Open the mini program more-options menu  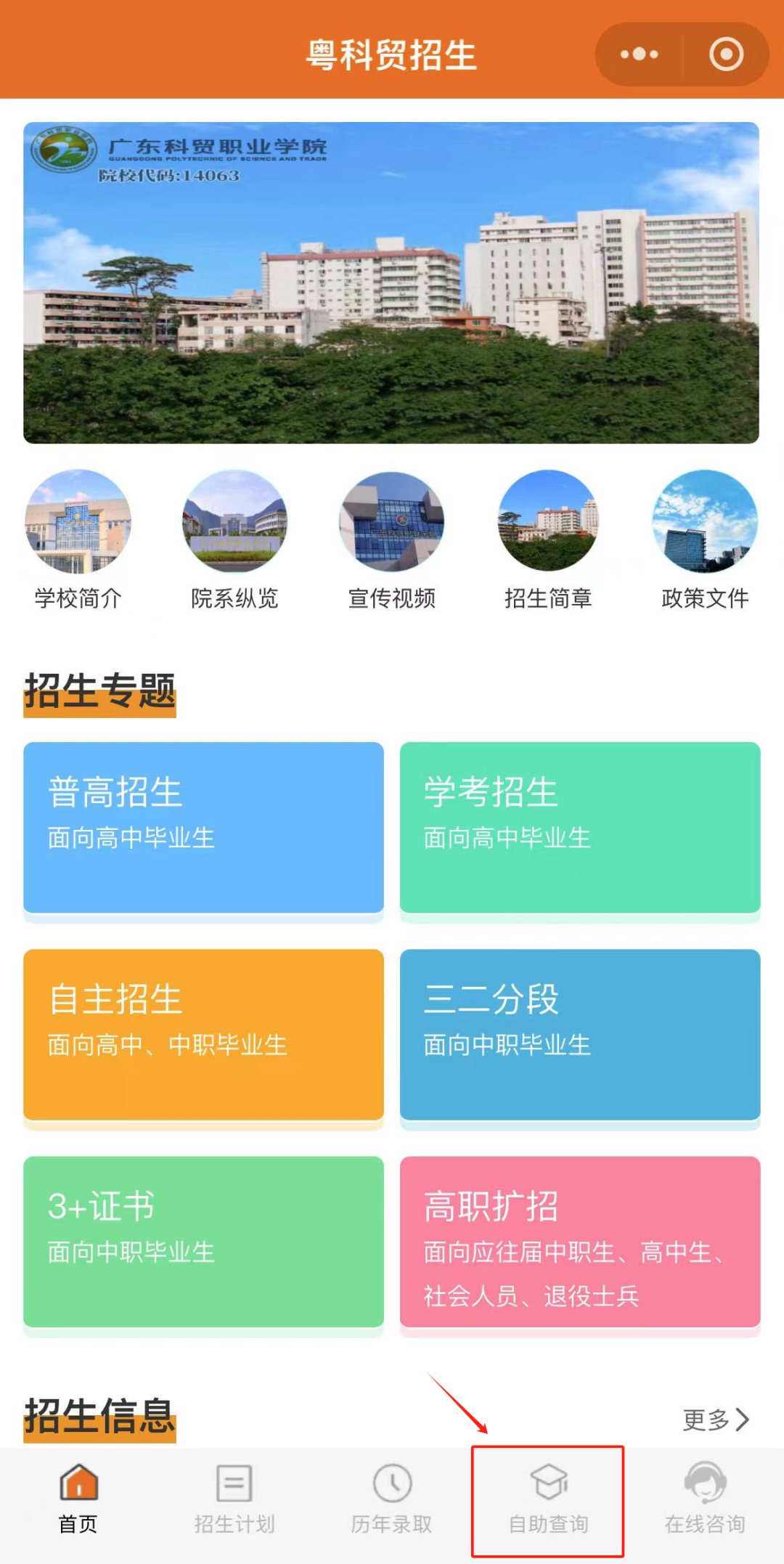tap(640, 54)
